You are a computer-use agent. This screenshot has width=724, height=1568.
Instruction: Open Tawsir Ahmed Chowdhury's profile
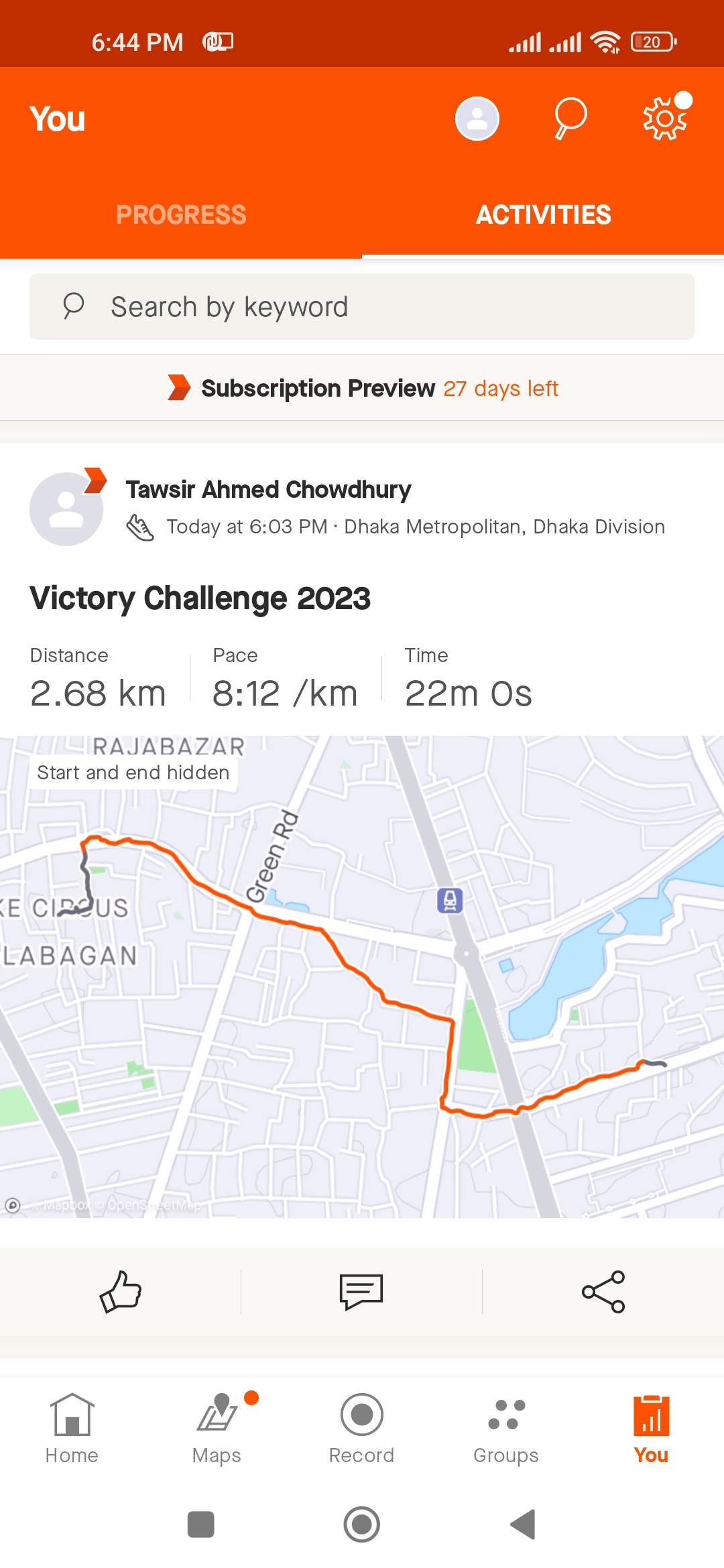[268, 490]
